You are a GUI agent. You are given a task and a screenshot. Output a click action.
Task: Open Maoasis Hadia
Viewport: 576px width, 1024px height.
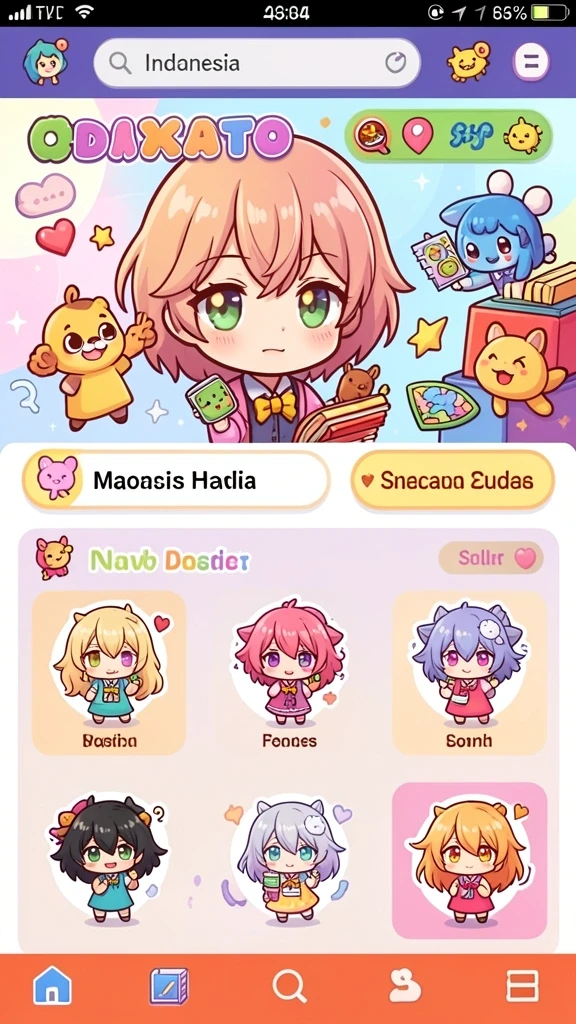click(x=176, y=481)
